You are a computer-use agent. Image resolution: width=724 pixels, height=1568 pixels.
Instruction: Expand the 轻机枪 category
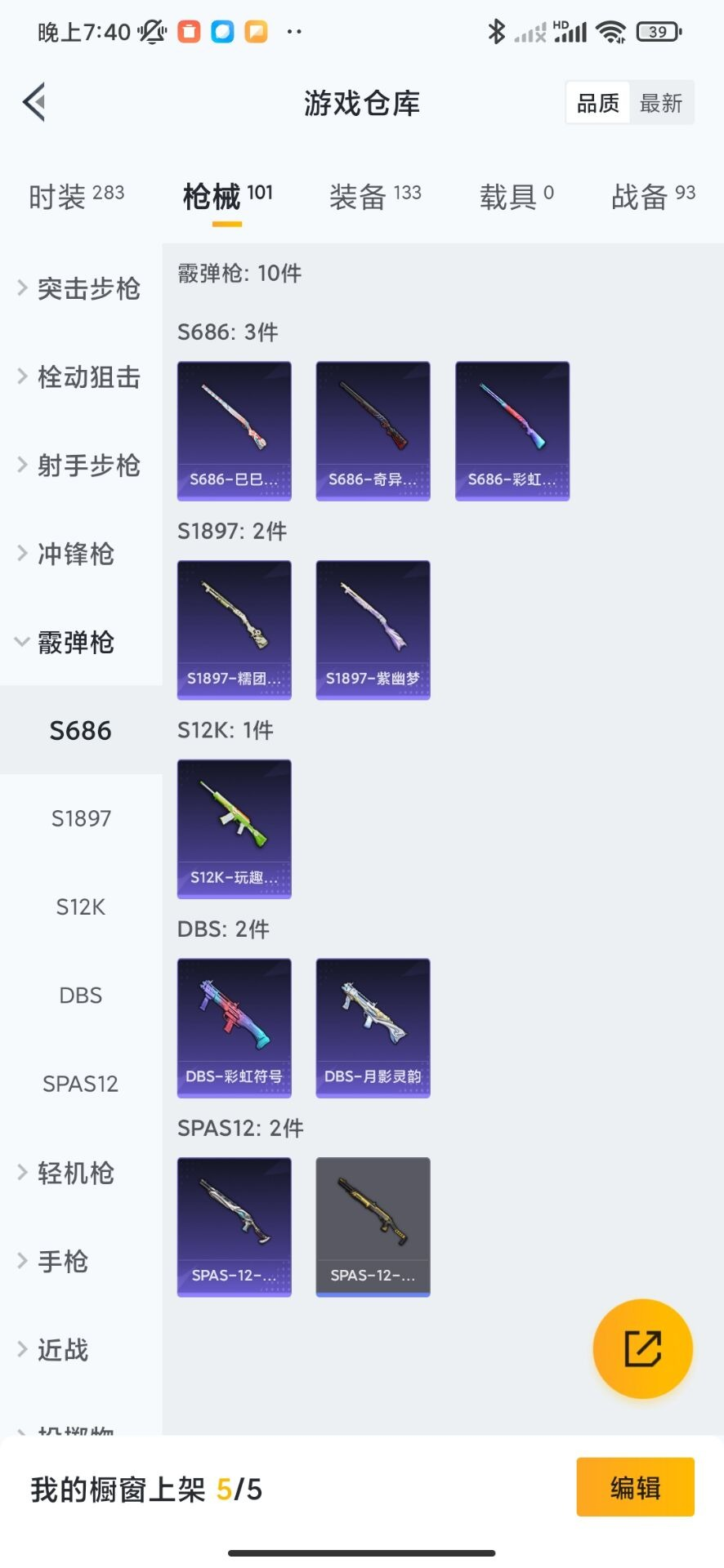[67, 1173]
